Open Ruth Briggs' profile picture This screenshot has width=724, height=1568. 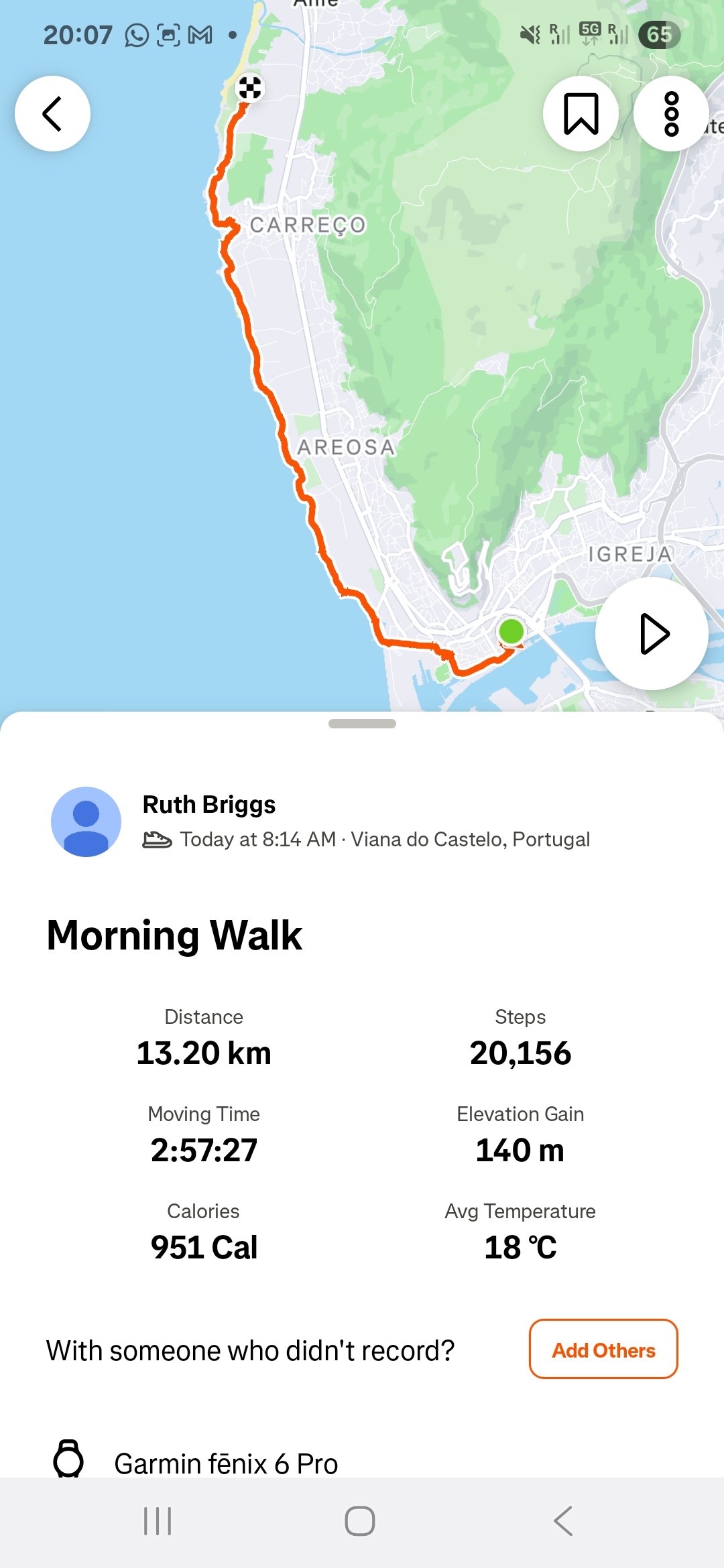point(86,822)
